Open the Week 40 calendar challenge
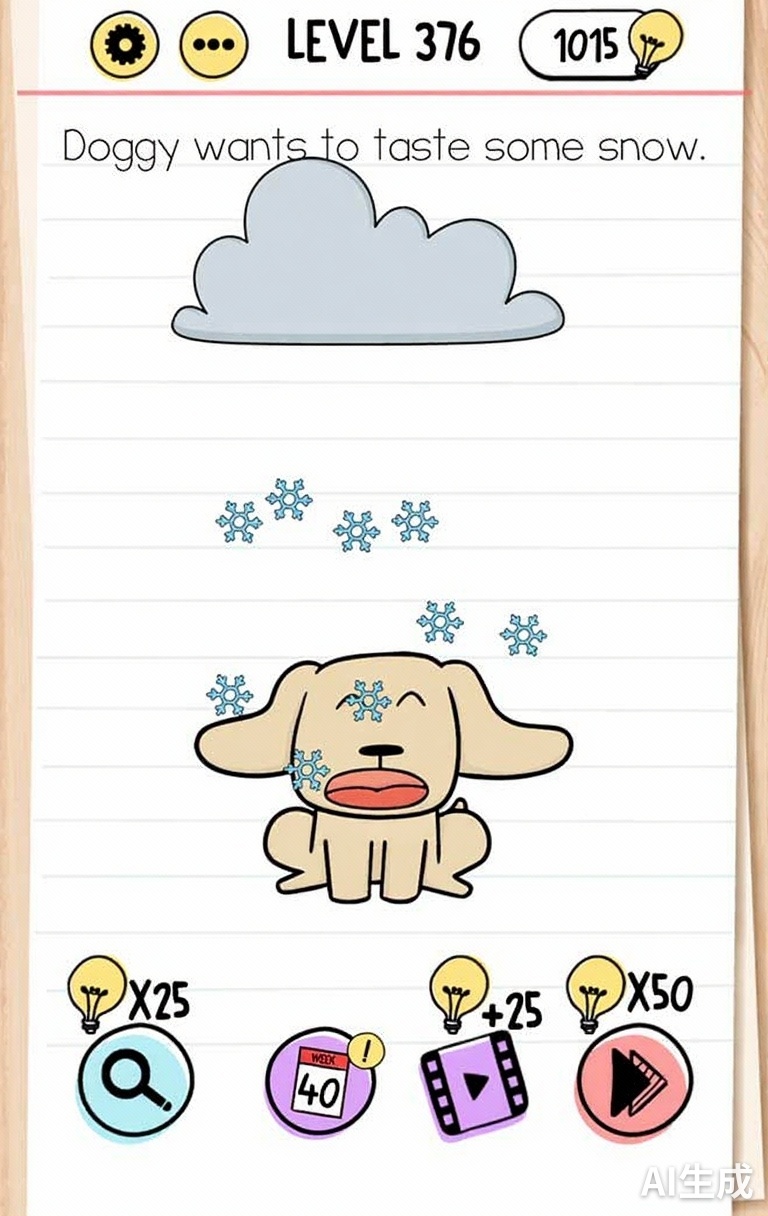The image size is (768, 1216). pyautogui.click(x=321, y=1085)
